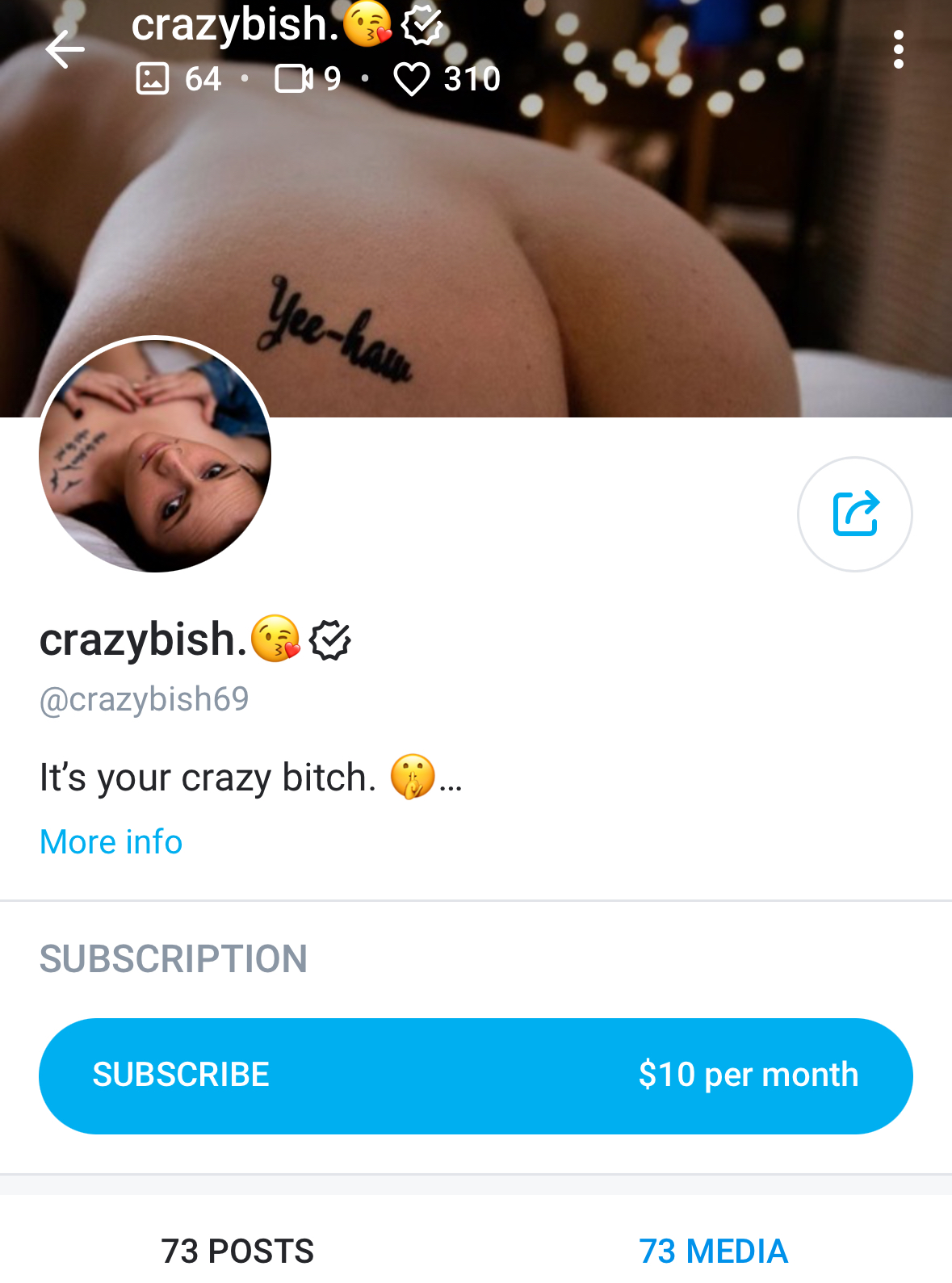The image size is (952, 1283).
Task: Go back using the top arrow
Action: pos(65,50)
